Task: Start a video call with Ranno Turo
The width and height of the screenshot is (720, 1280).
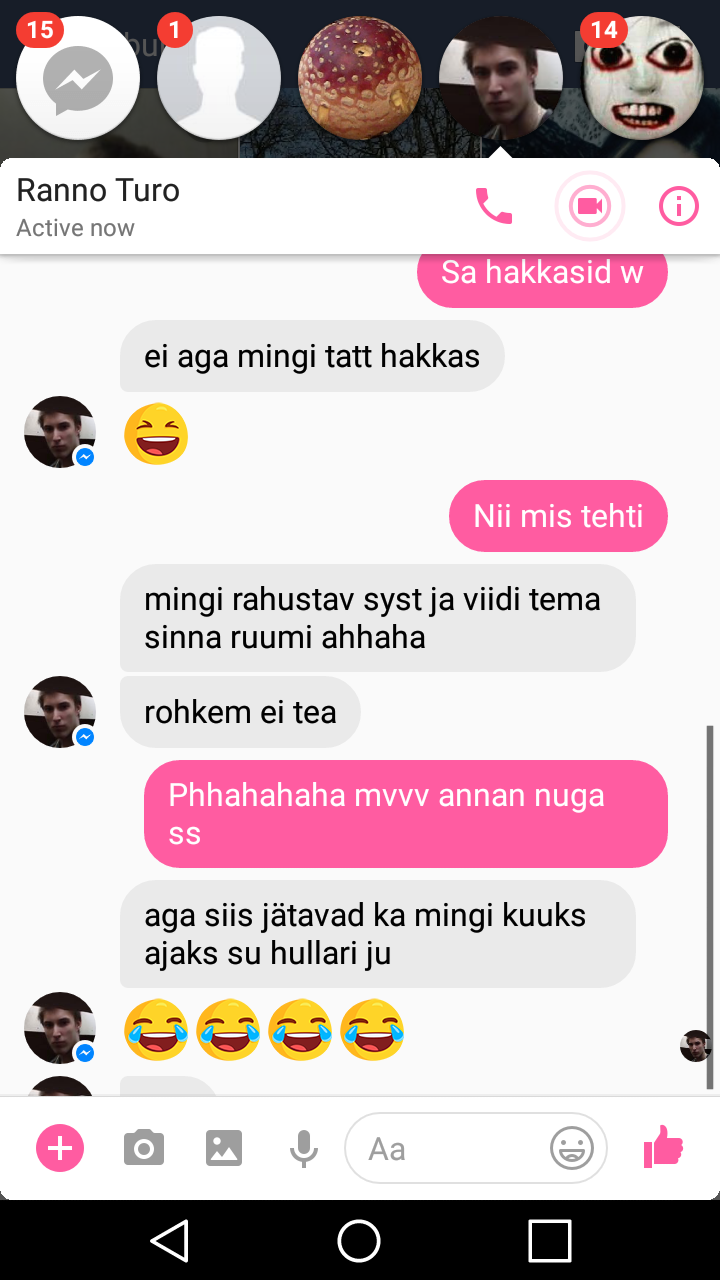Action: (589, 207)
